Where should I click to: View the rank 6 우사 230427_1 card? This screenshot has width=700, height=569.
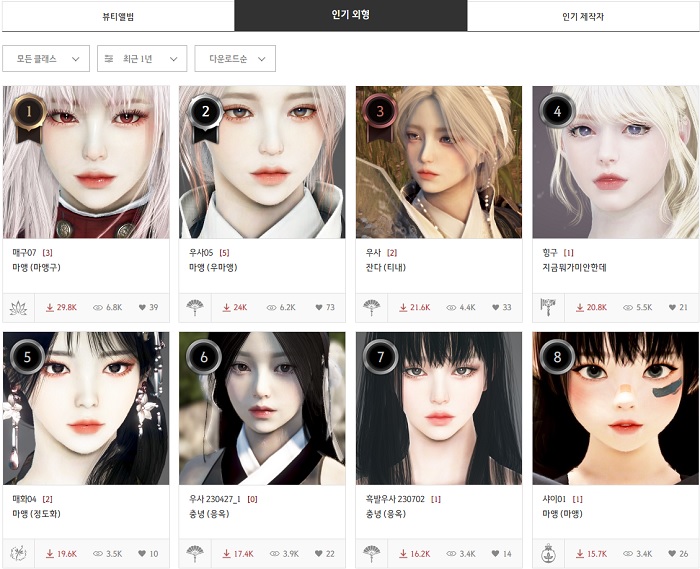[x=262, y=408]
